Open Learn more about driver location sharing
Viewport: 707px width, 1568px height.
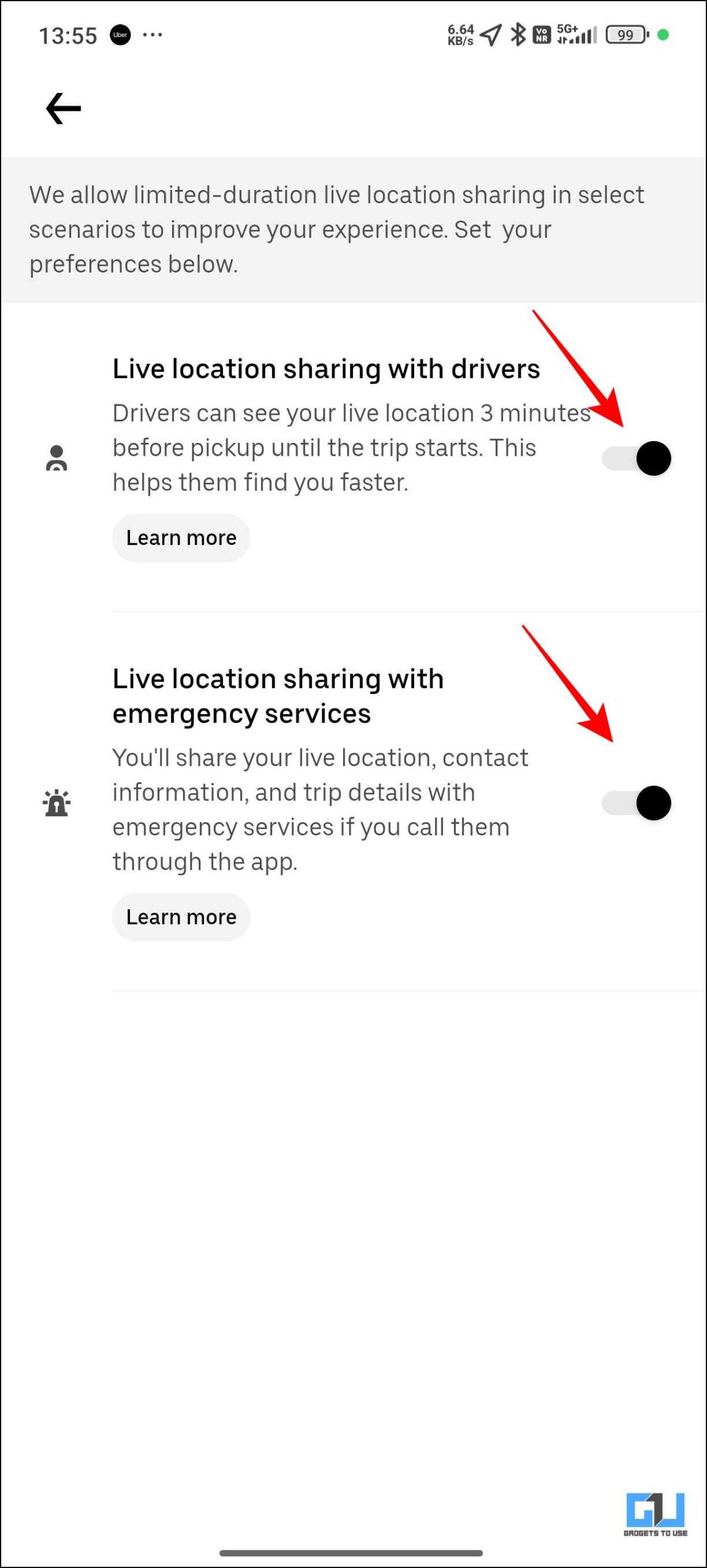click(x=181, y=538)
